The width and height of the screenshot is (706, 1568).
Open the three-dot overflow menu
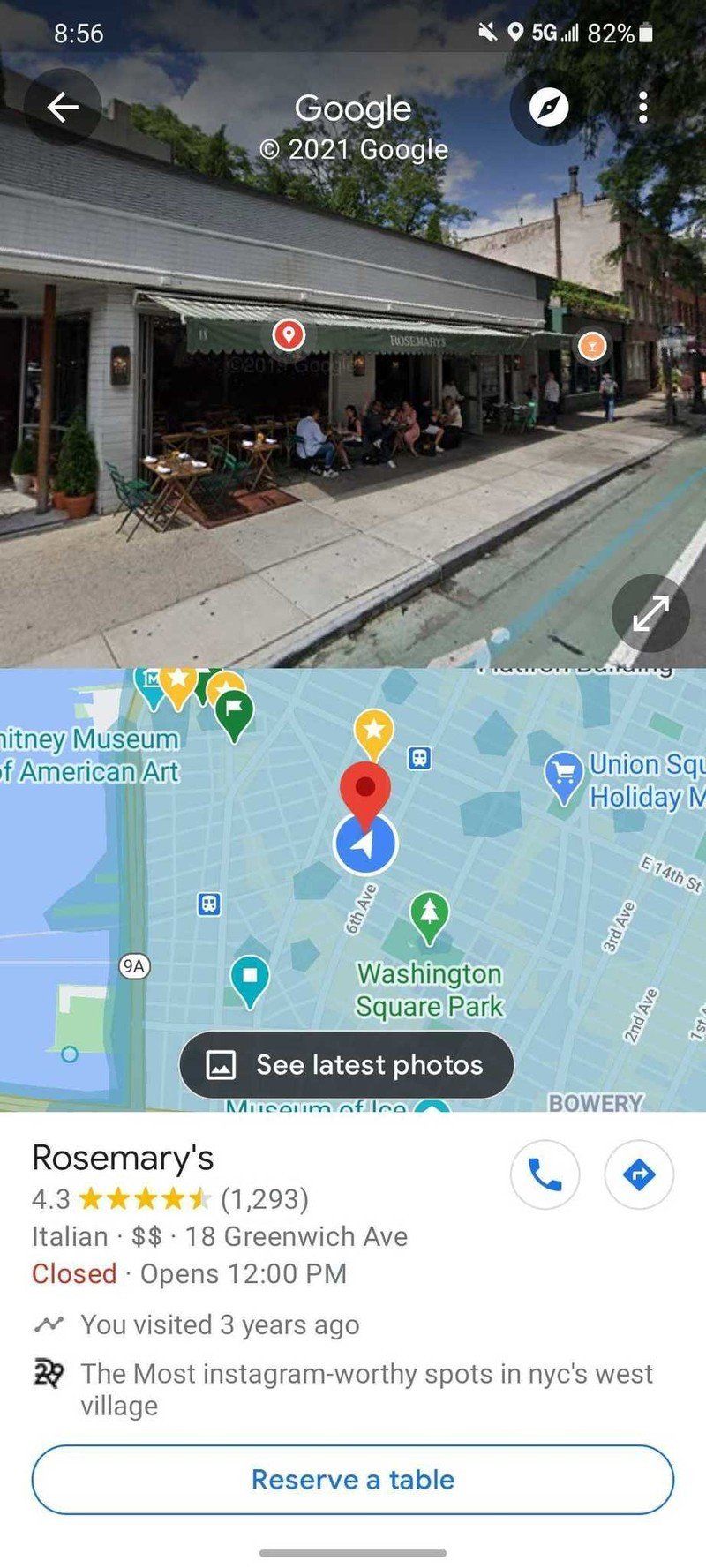pos(642,108)
